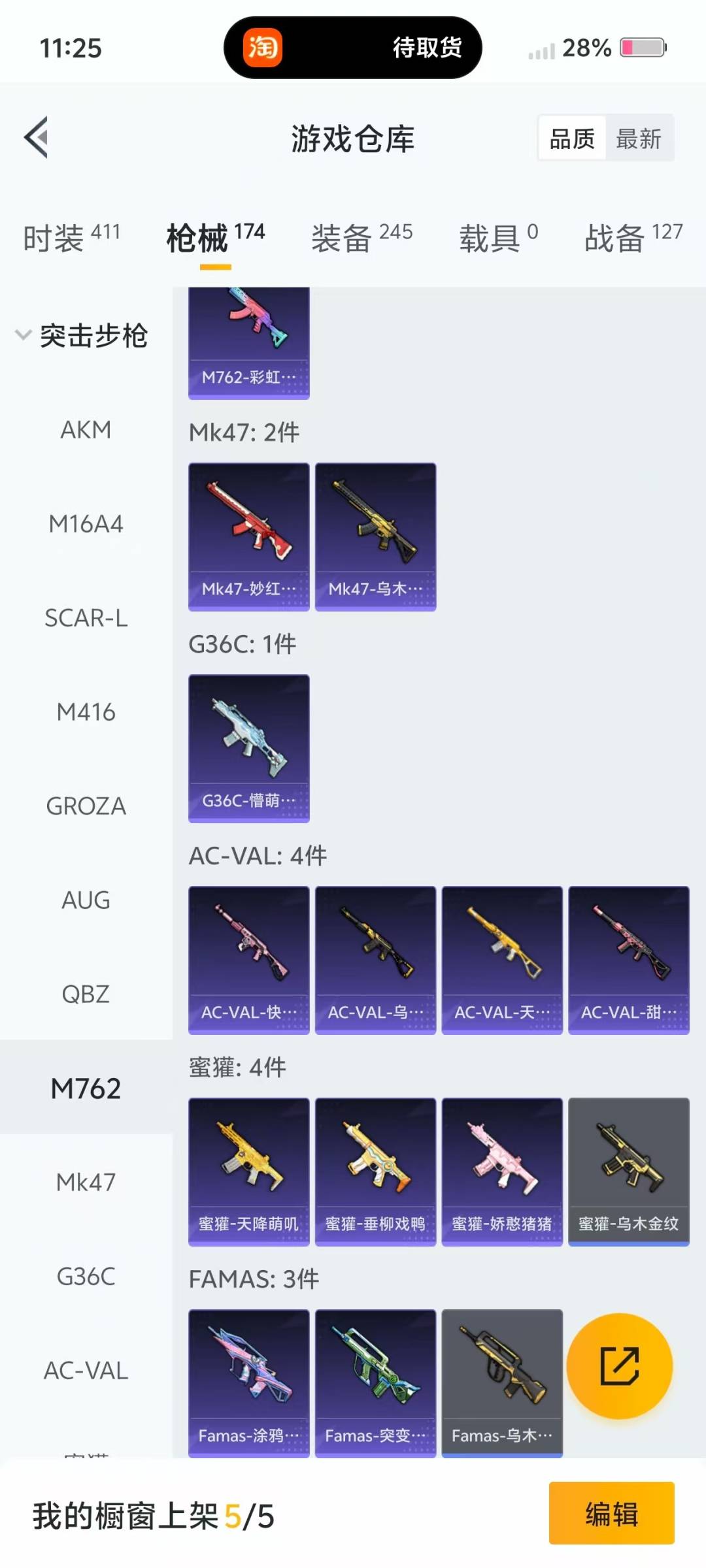Tap the yellow floating share button

pos(619,1365)
